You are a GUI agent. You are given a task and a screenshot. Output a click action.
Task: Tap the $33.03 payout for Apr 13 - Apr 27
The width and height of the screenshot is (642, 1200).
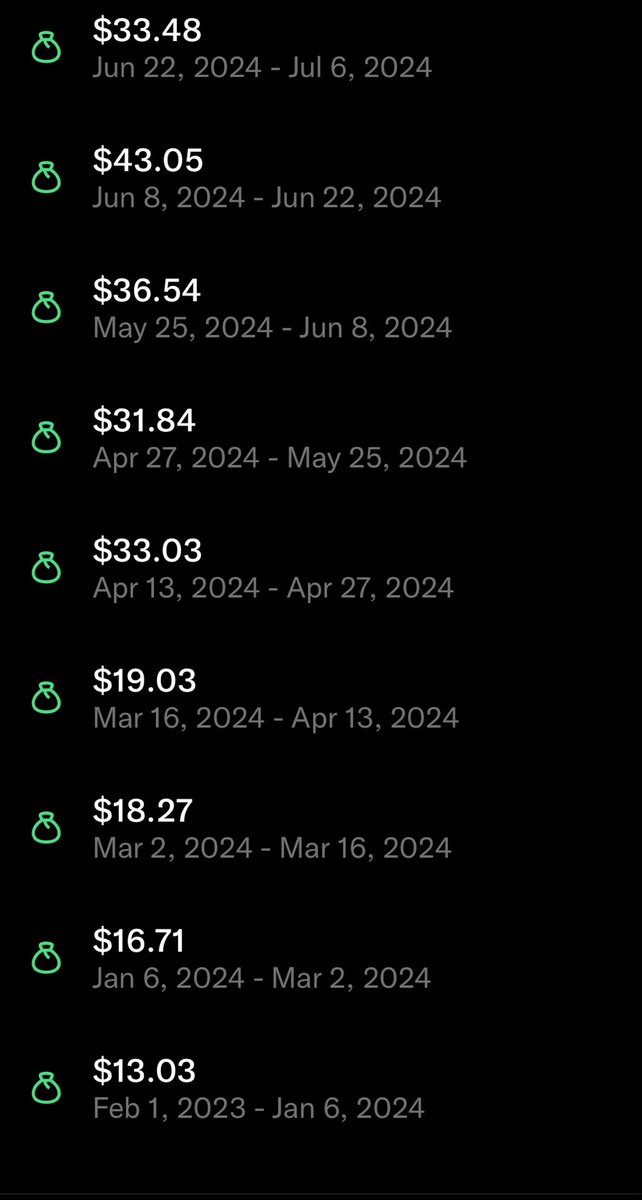(273, 568)
